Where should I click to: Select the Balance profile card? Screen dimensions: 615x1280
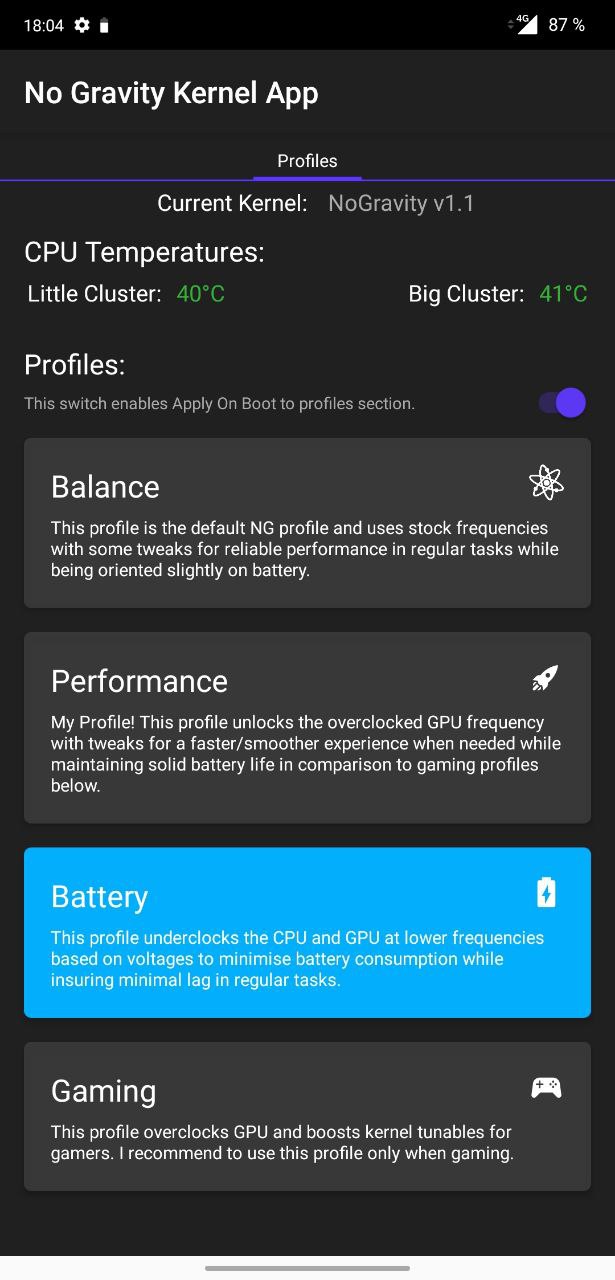point(307,523)
